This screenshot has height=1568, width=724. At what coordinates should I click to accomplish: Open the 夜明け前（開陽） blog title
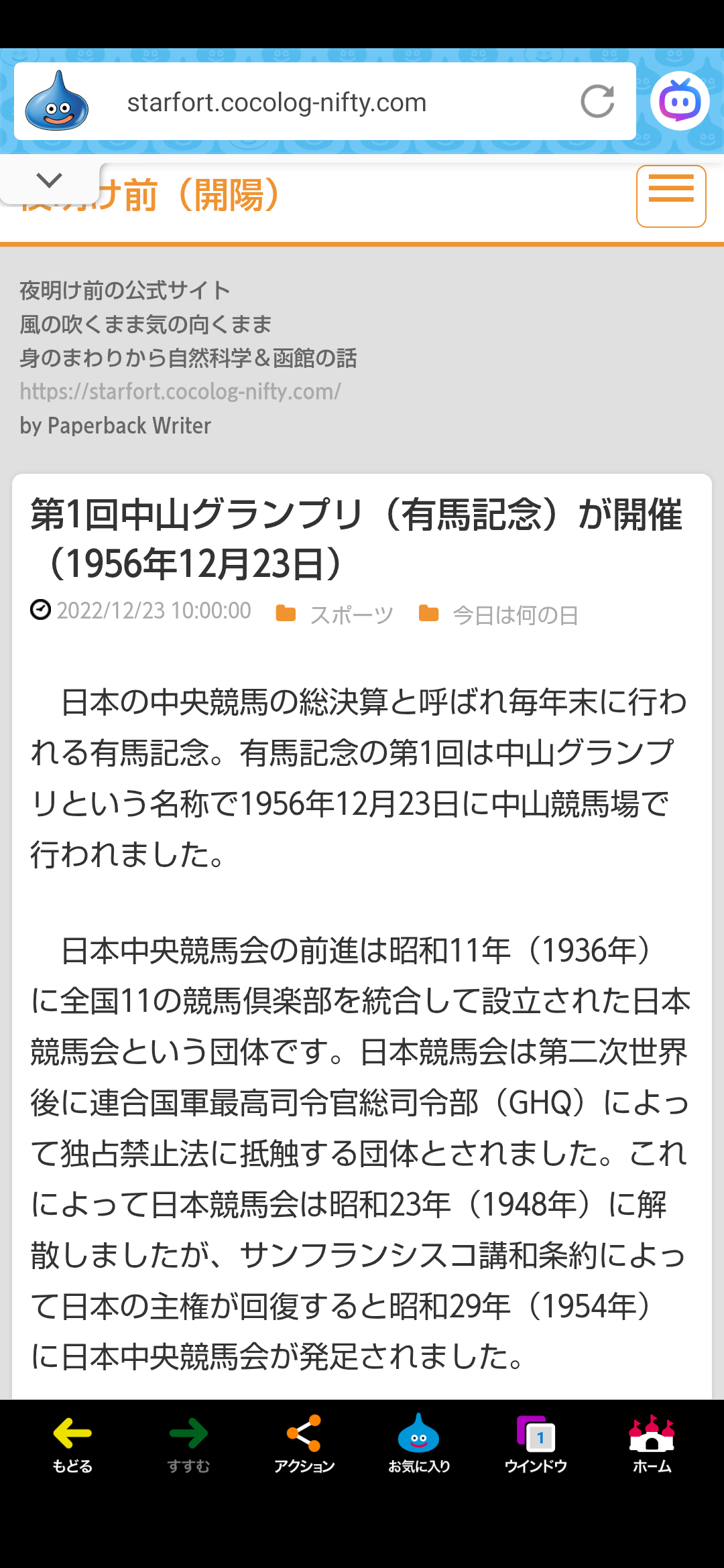(201, 196)
